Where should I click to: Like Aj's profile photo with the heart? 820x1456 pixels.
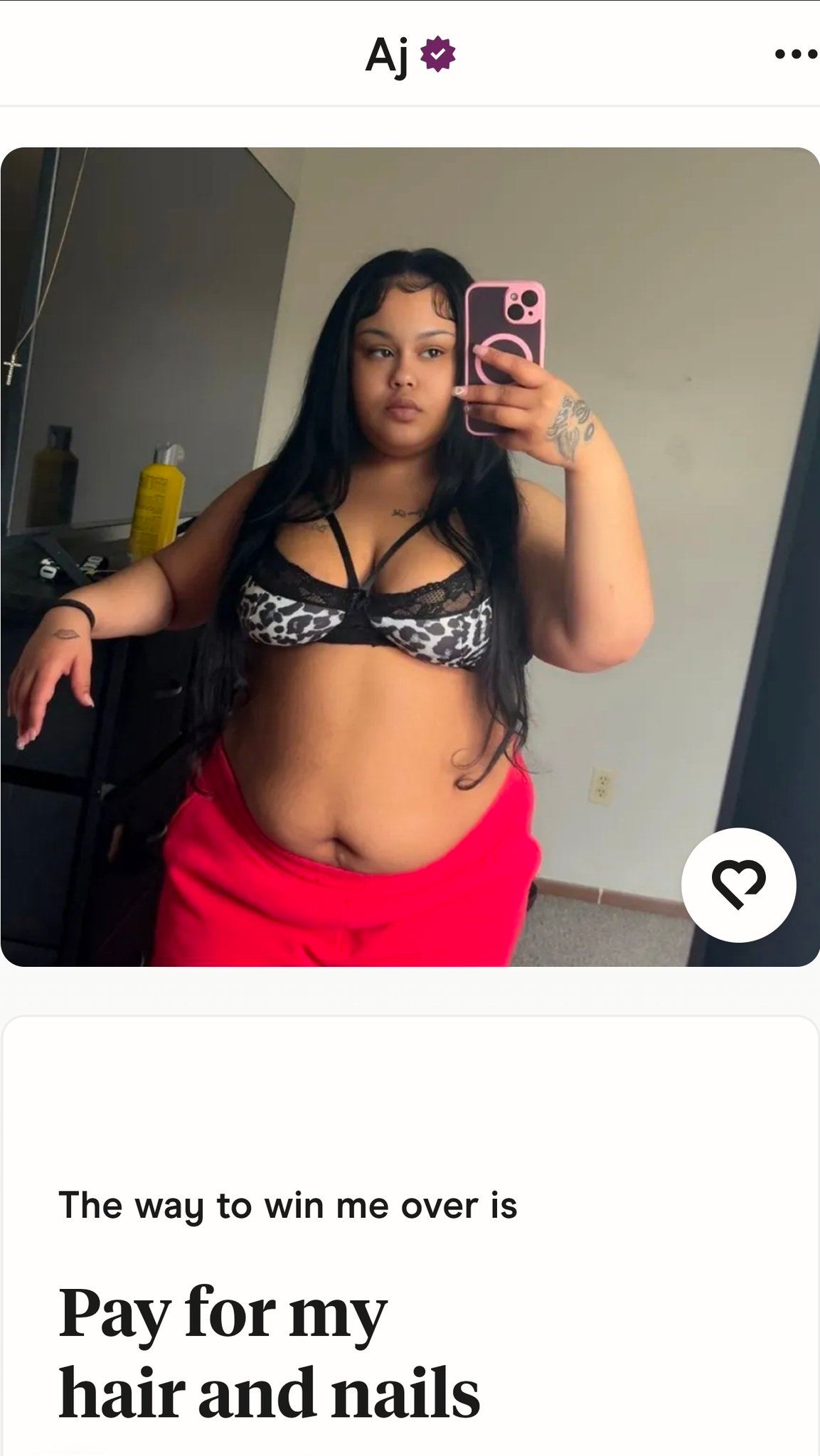(x=738, y=884)
